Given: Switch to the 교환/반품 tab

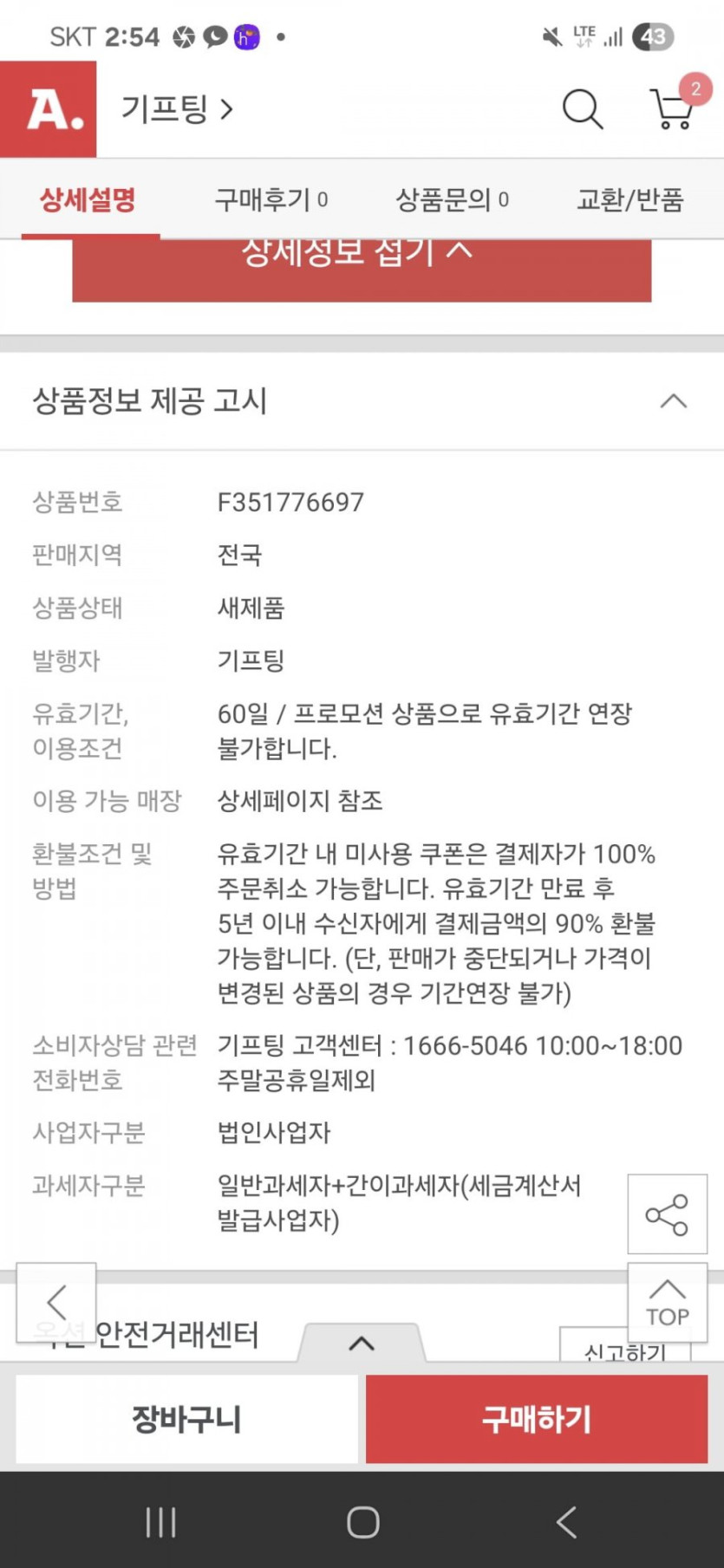Looking at the screenshot, I should (630, 200).
